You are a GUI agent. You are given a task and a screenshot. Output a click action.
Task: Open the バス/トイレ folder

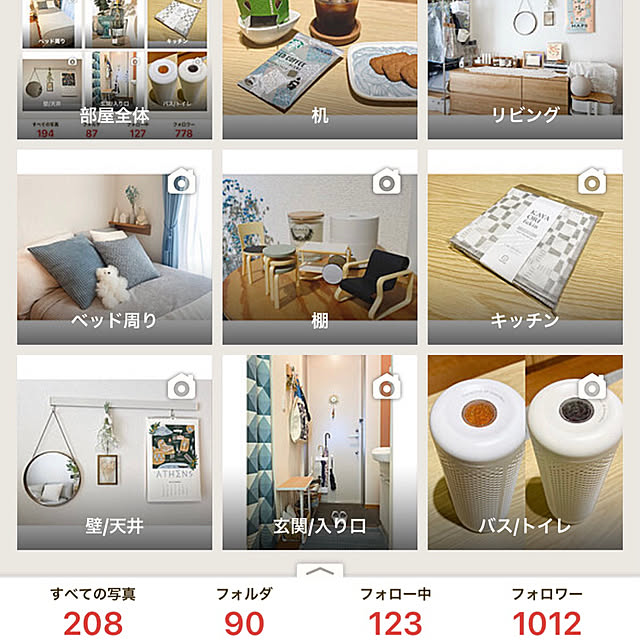pos(525,452)
